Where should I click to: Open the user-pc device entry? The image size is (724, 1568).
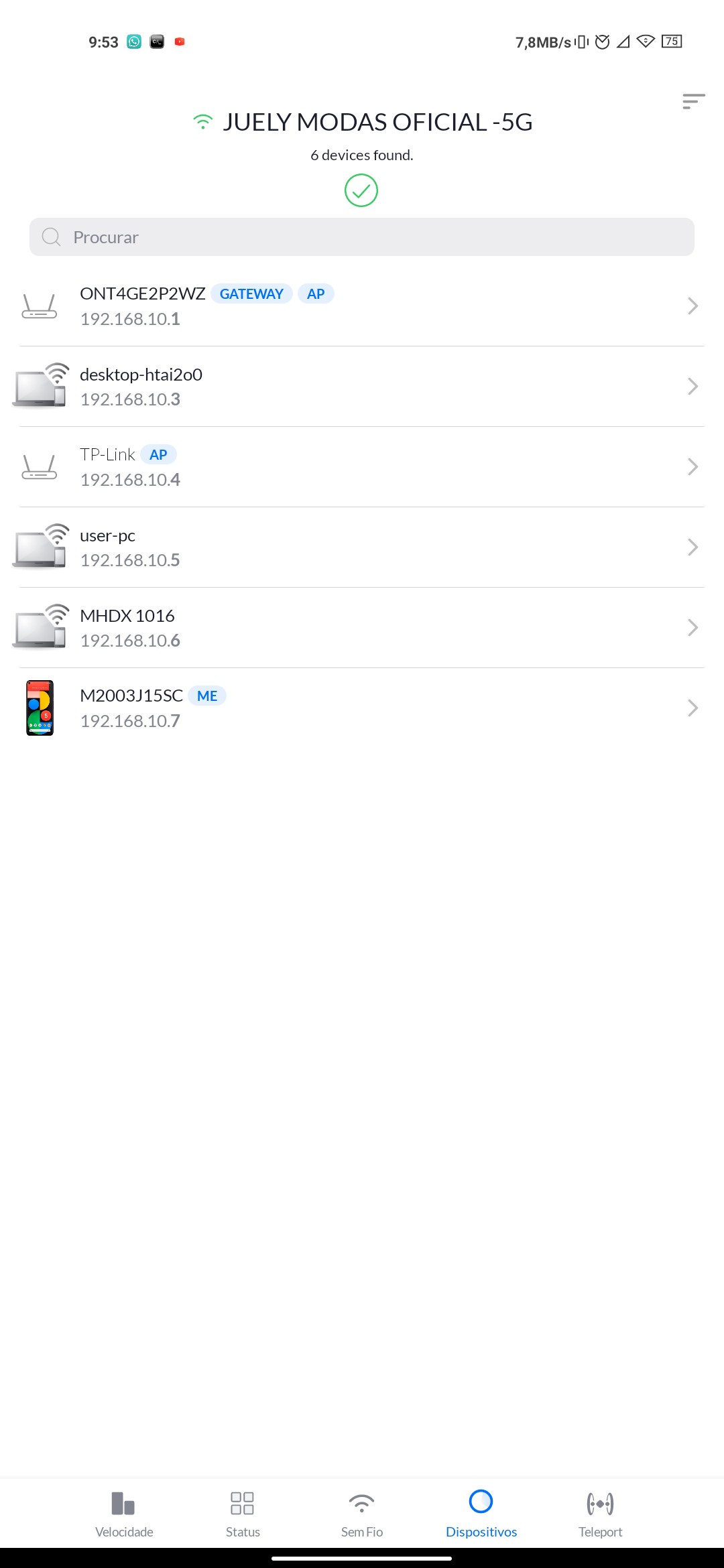362,547
